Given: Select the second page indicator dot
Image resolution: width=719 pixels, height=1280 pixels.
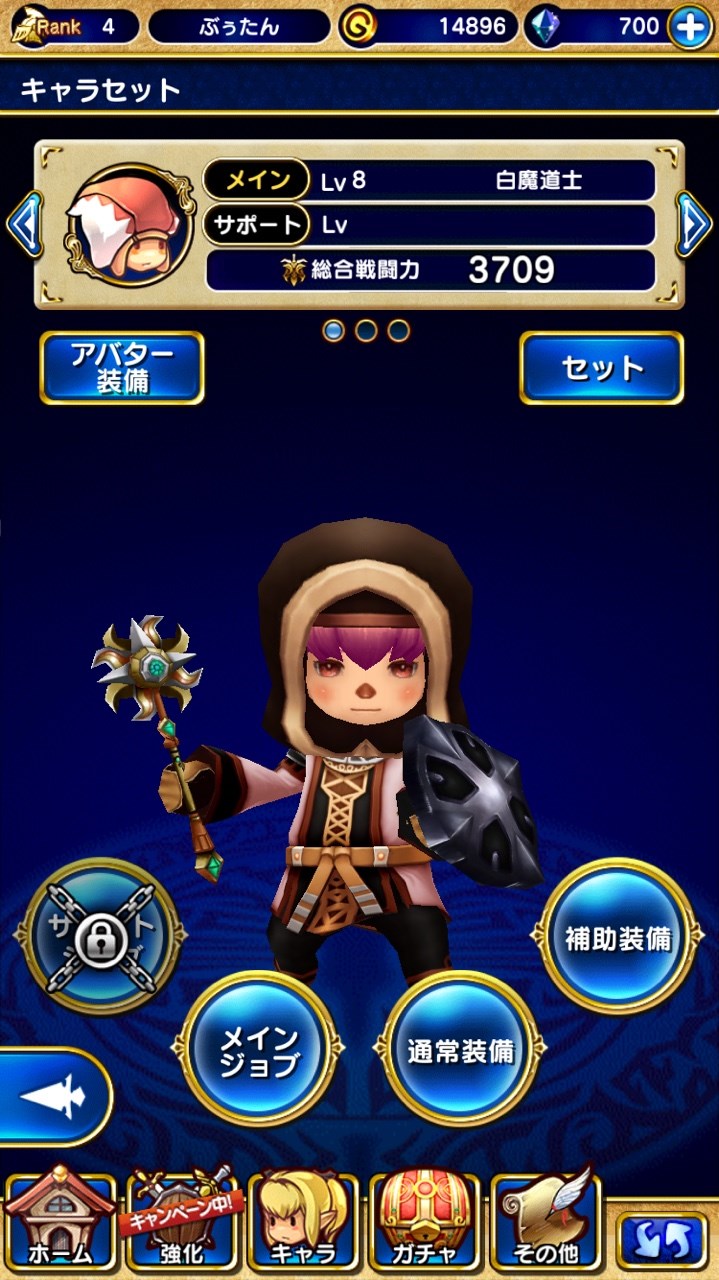Looking at the screenshot, I should point(366,330).
